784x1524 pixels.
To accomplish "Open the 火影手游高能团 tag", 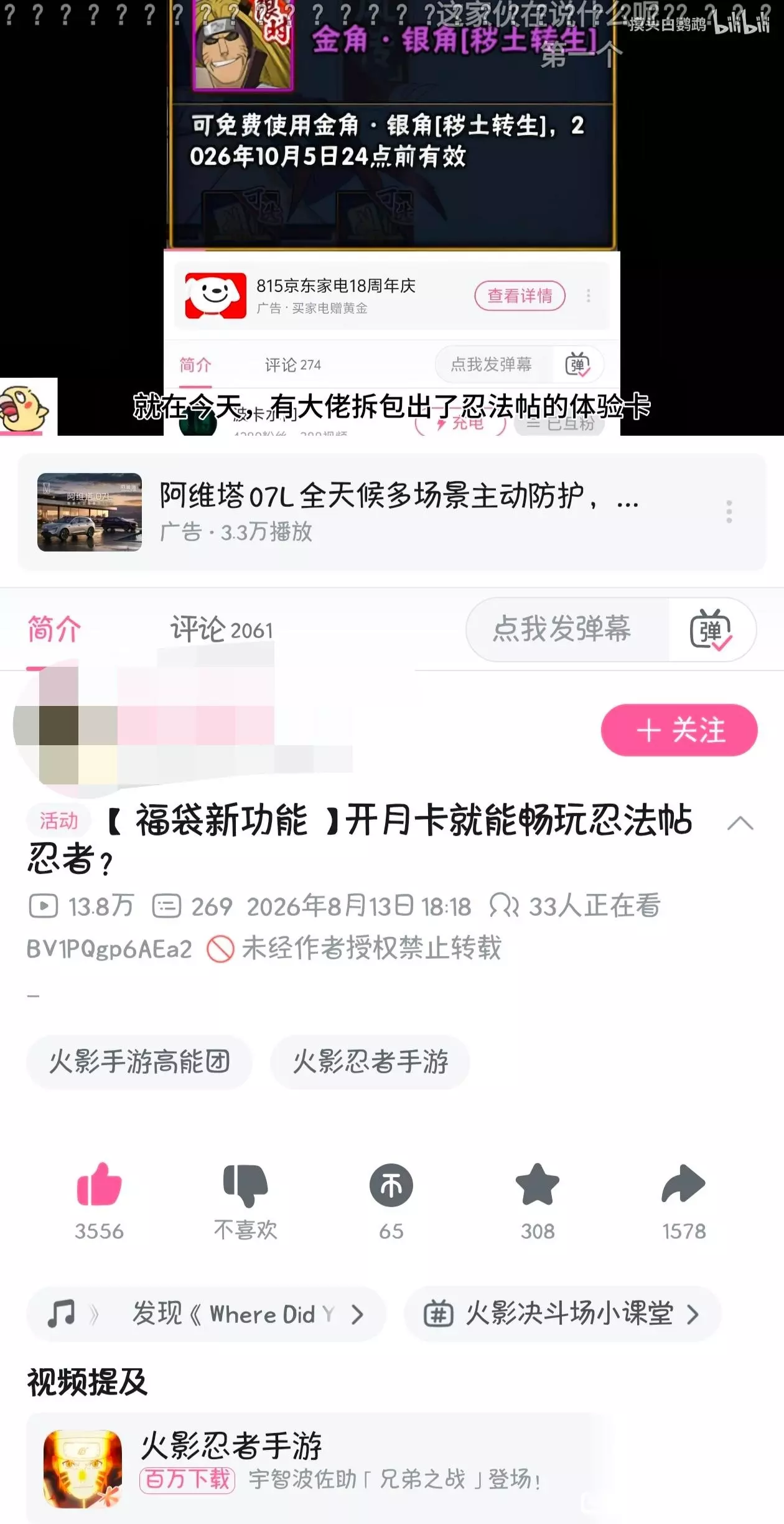I will coord(139,1062).
